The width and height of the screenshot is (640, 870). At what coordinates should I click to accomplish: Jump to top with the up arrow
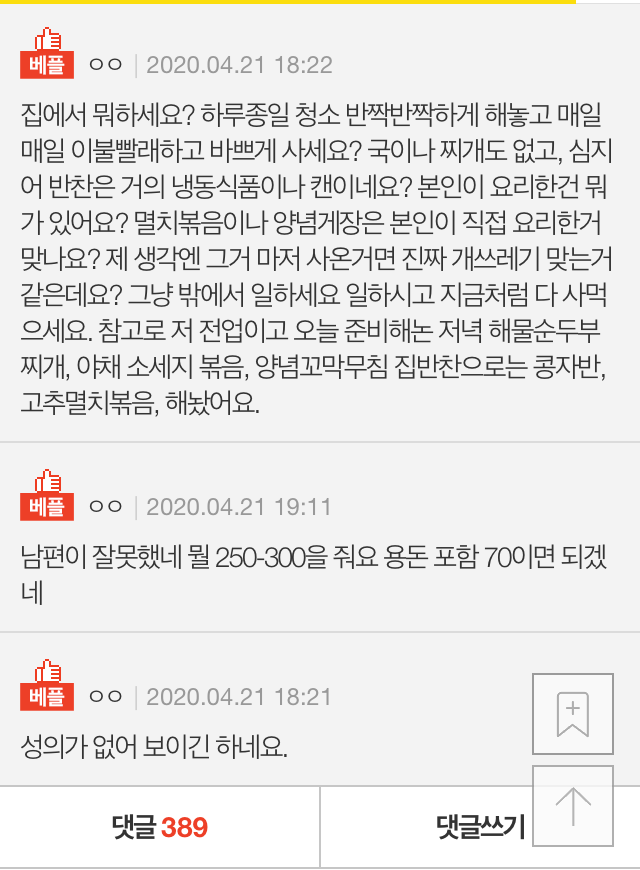click(572, 806)
